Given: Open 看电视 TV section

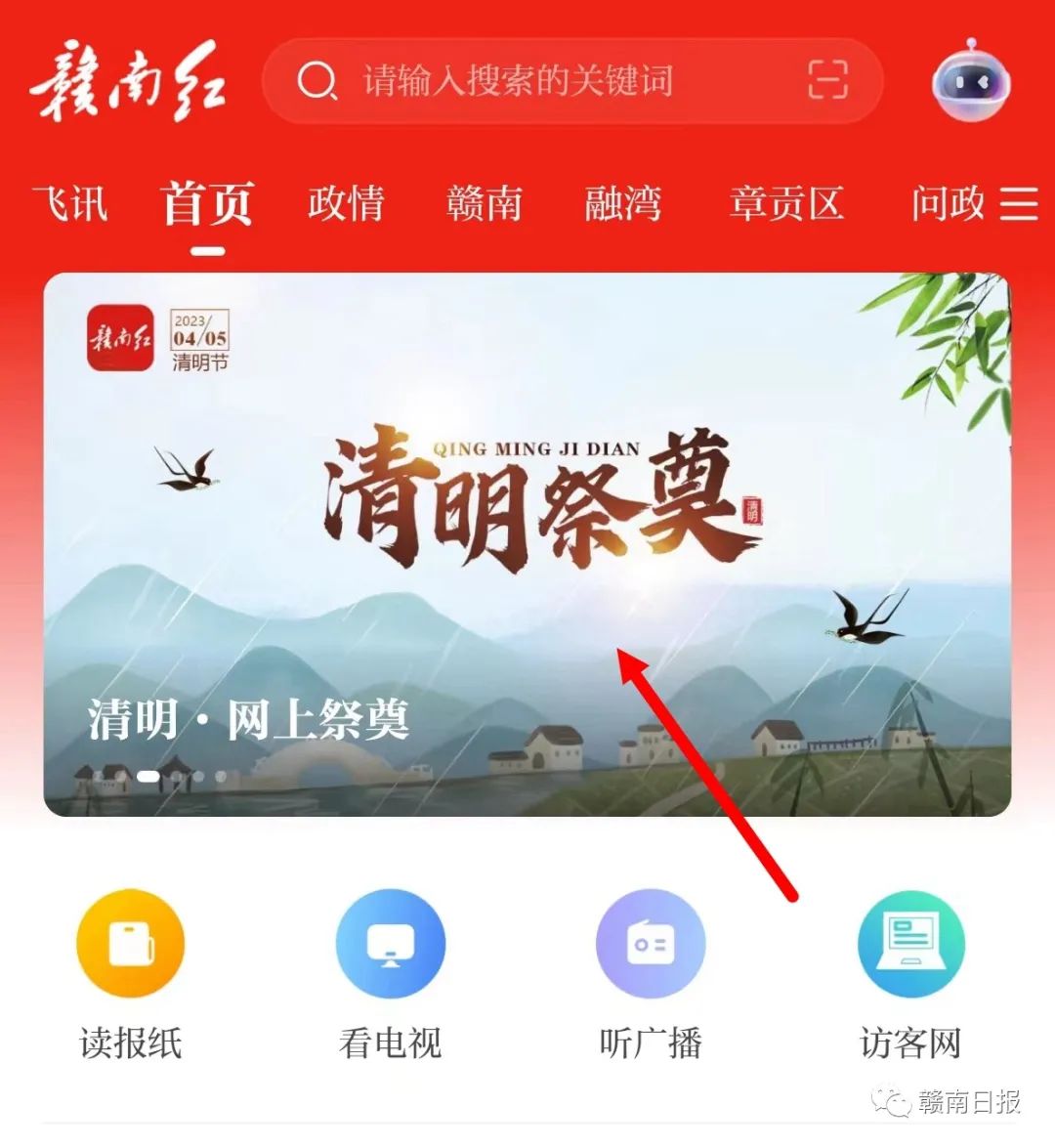Looking at the screenshot, I should pyautogui.click(x=391, y=973).
